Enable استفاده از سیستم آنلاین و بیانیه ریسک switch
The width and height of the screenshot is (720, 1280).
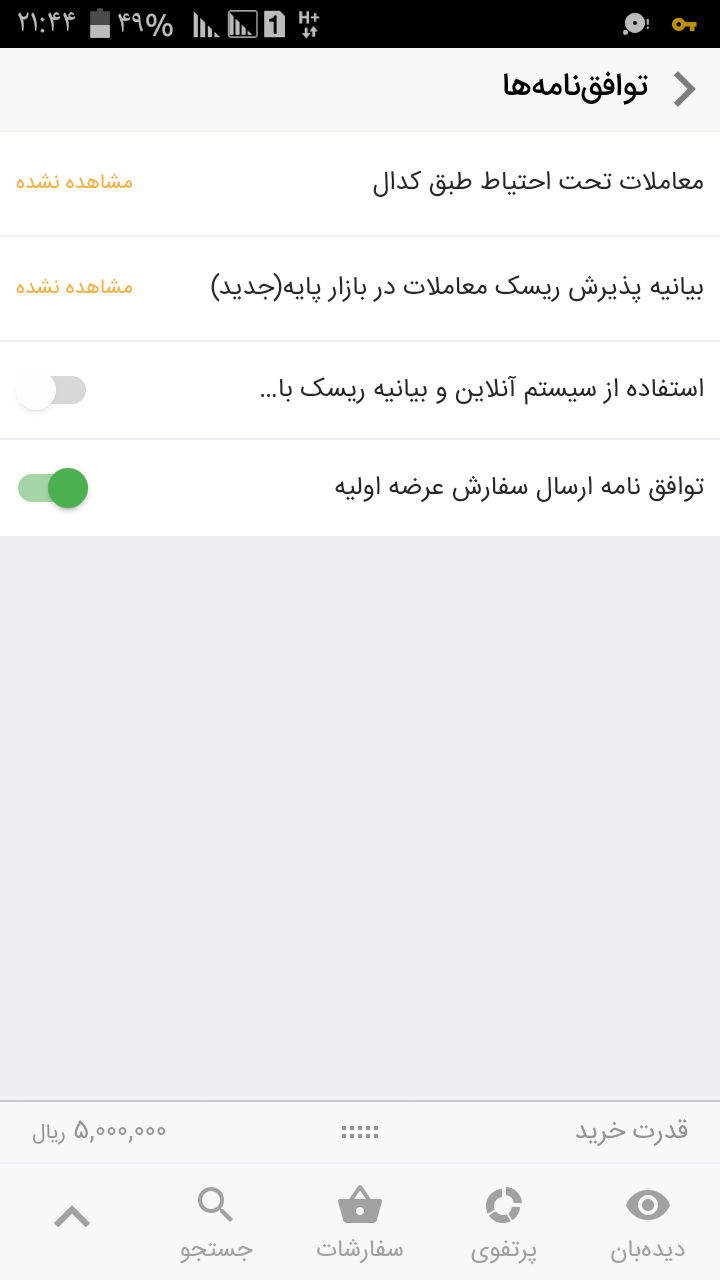tap(52, 390)
